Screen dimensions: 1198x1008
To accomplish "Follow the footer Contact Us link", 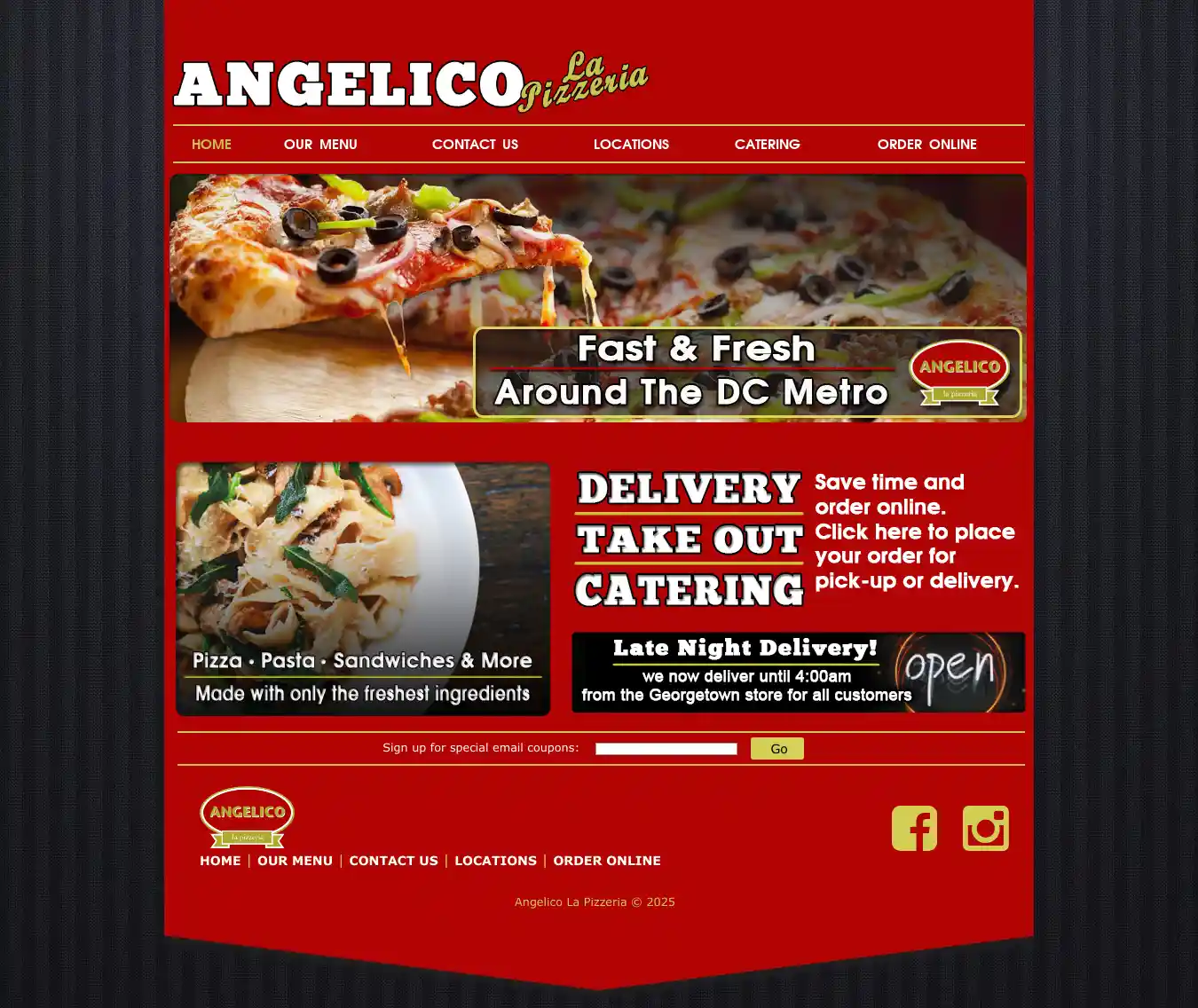I will [393, 861].
